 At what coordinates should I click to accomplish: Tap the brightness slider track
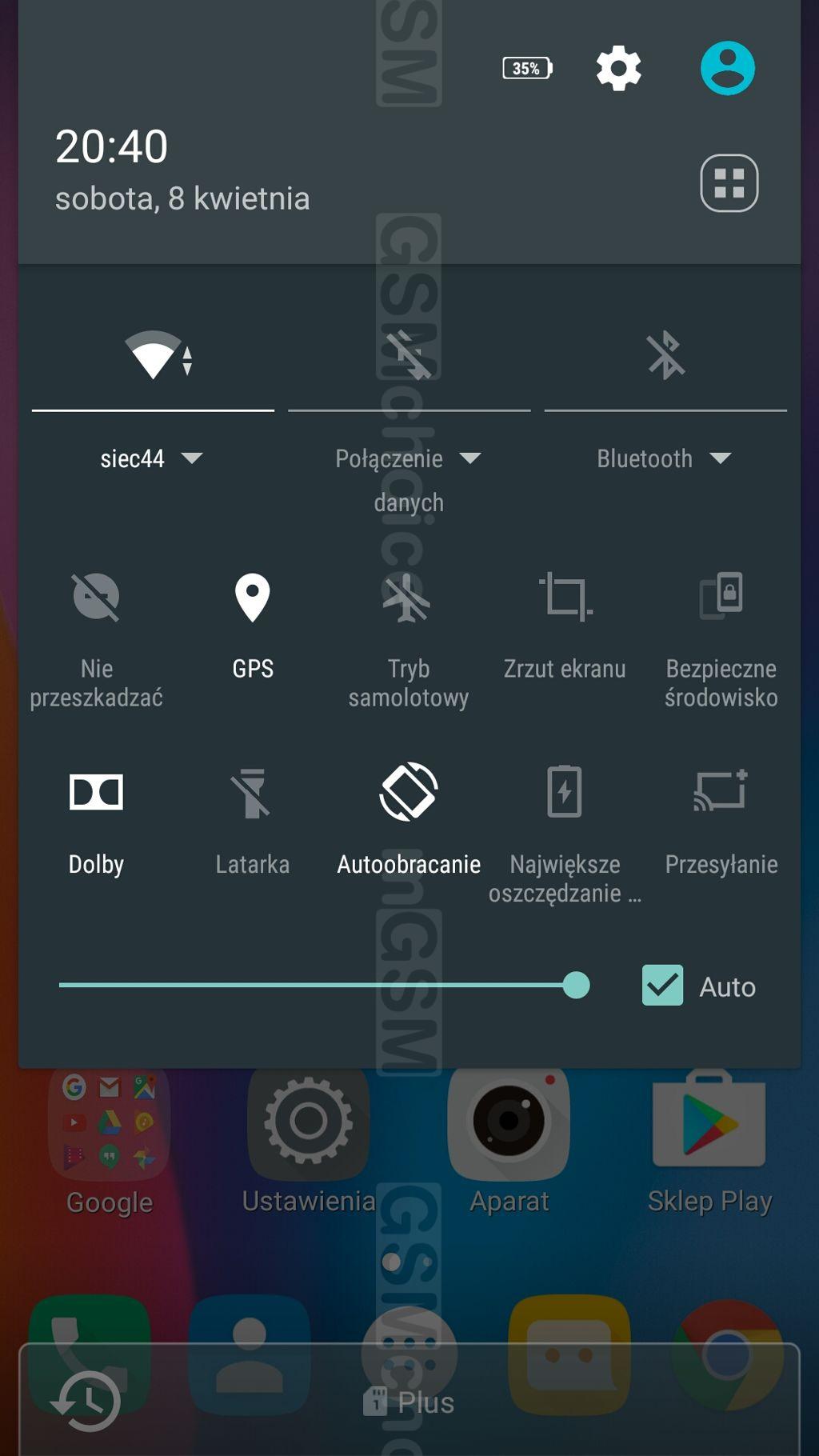click(324, 986)
